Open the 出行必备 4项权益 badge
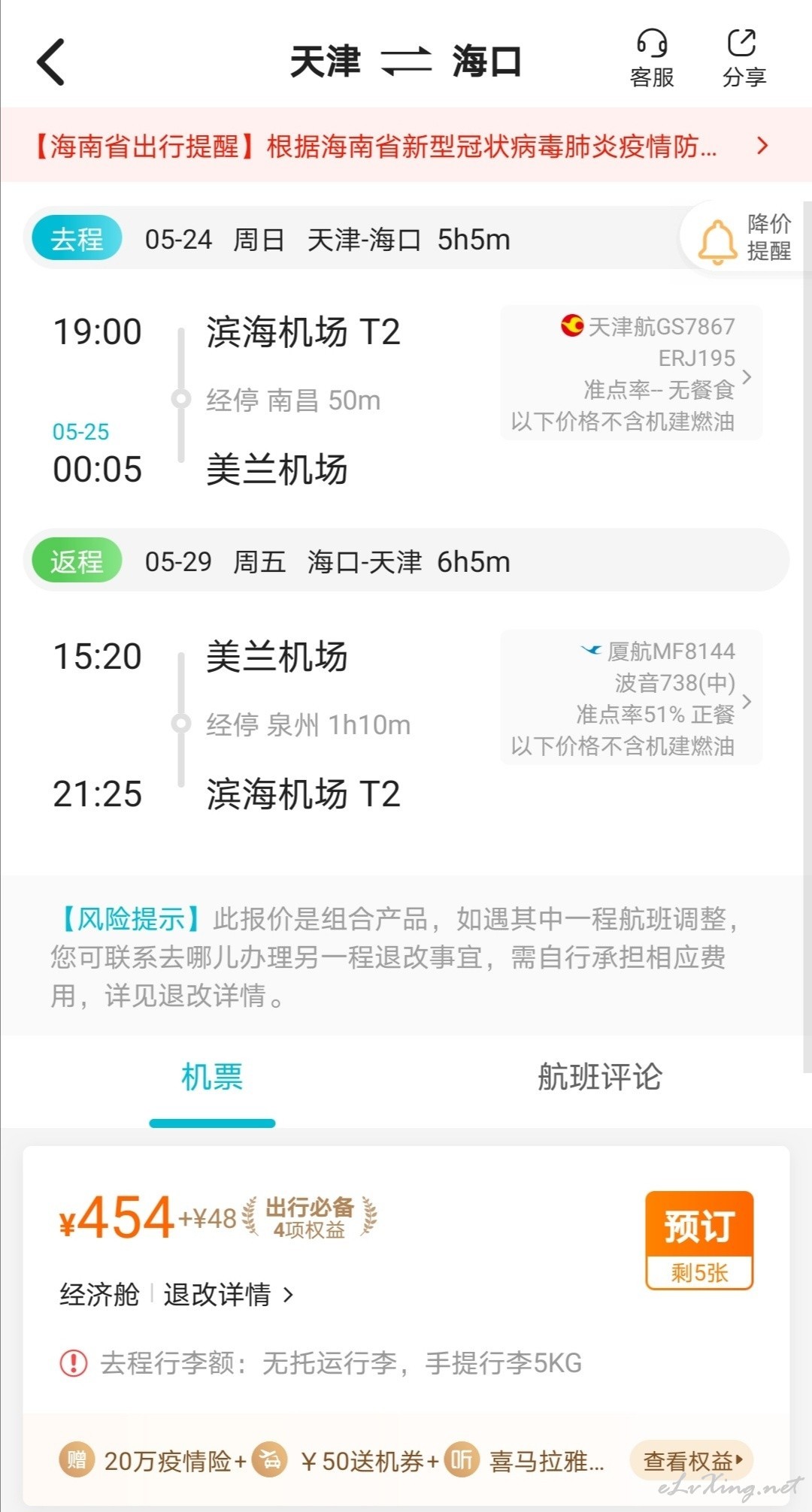The height and width of the screenshot is (1512, 812). click(309, 1217)
